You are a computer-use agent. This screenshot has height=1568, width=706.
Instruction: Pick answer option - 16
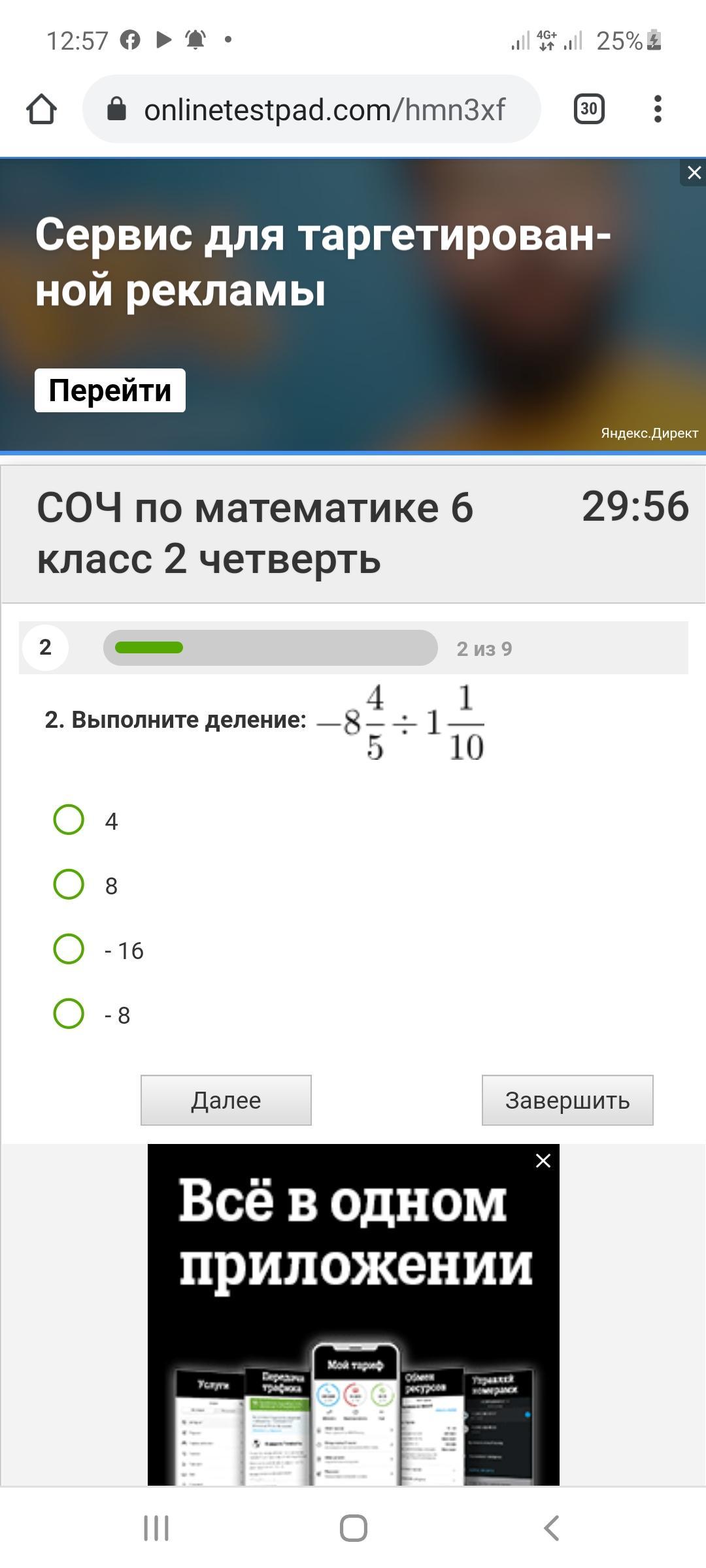69,949
